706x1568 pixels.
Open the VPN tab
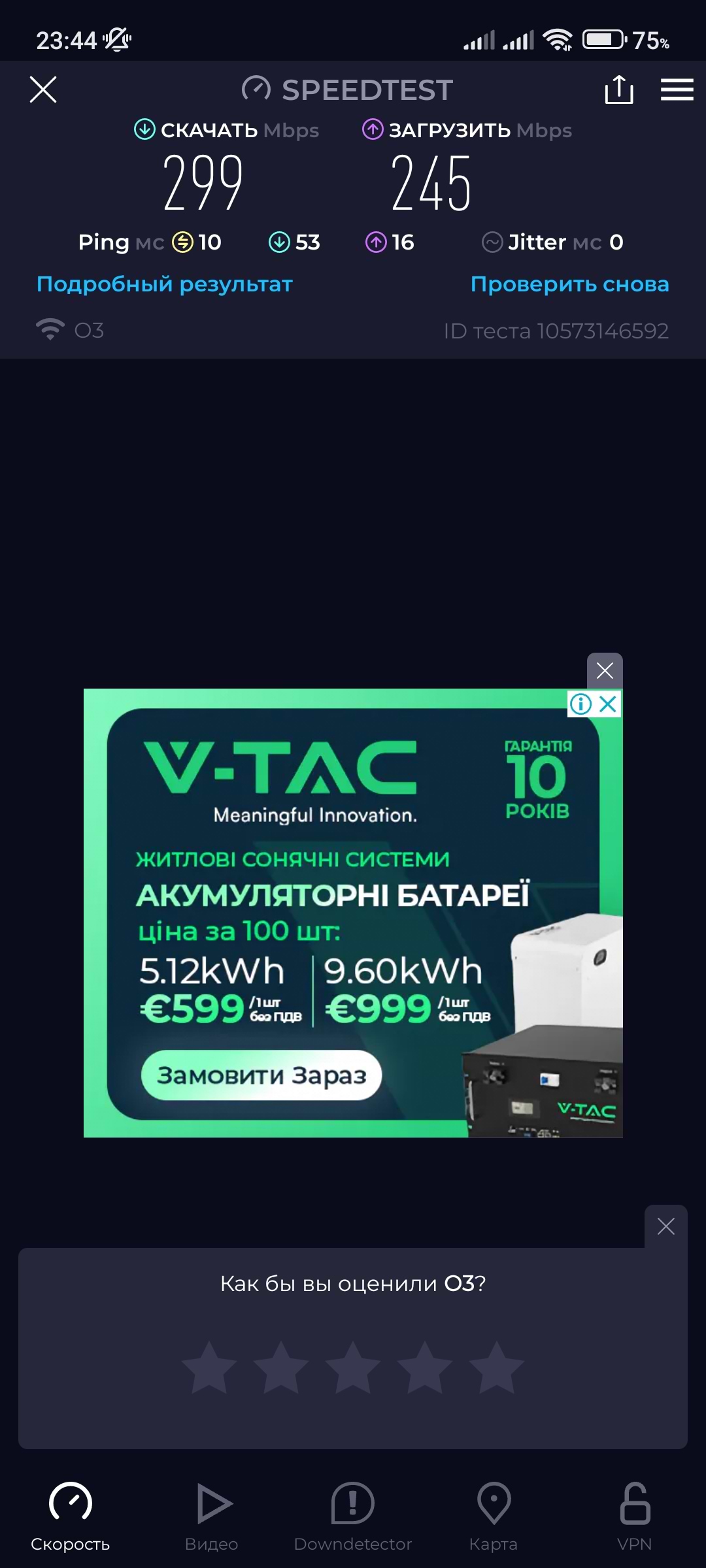pyautogui.click(x=634, y=1517)
